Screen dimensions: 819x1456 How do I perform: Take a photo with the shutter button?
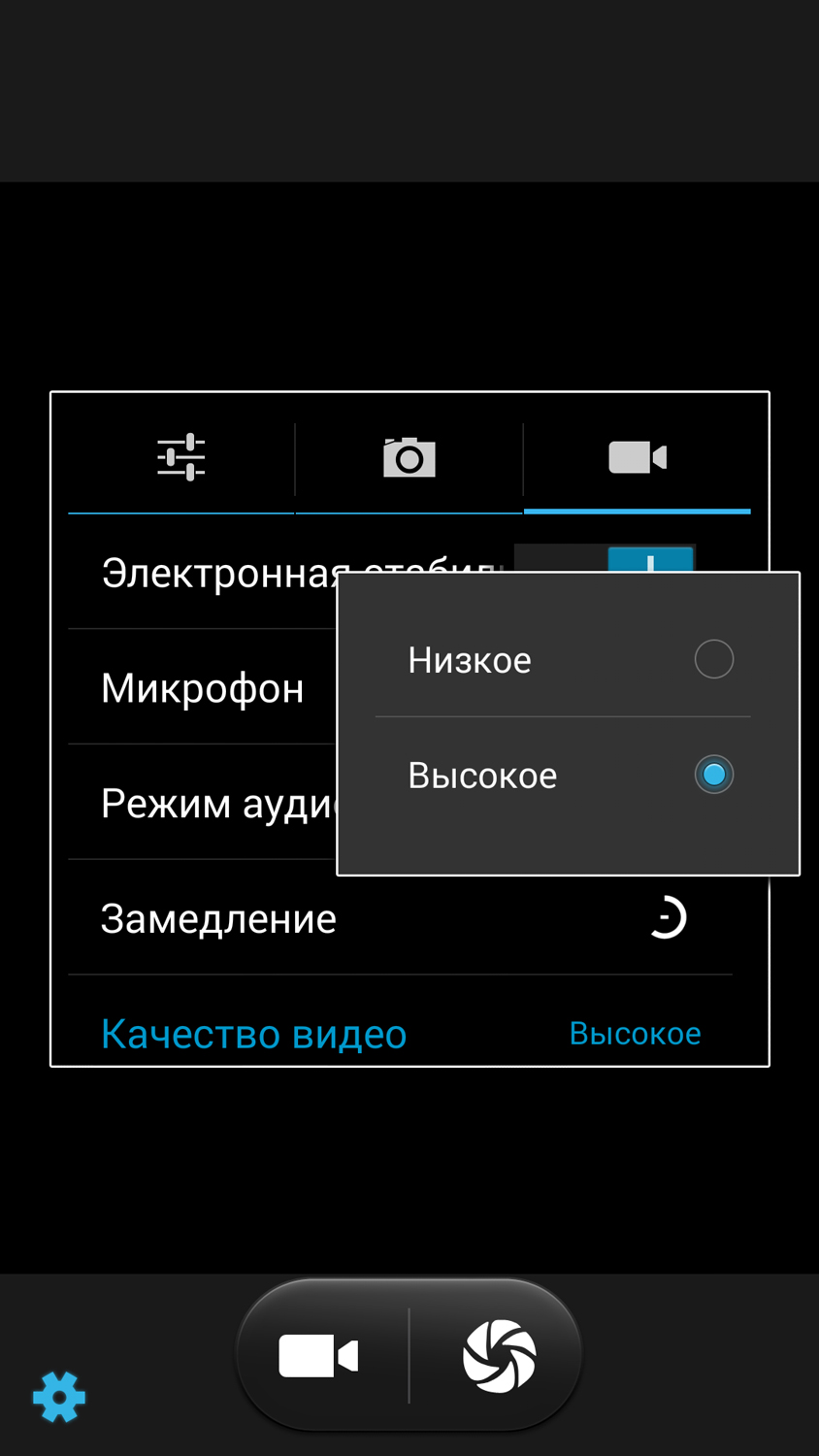499,1355
